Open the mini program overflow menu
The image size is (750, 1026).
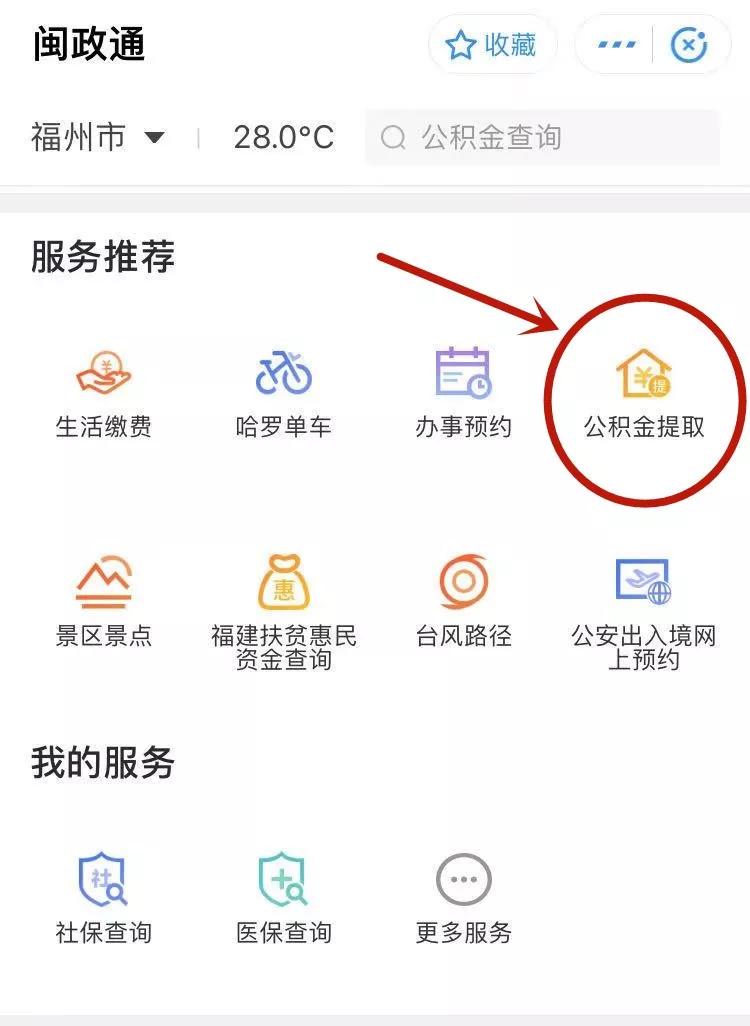[x=617, y=45]
